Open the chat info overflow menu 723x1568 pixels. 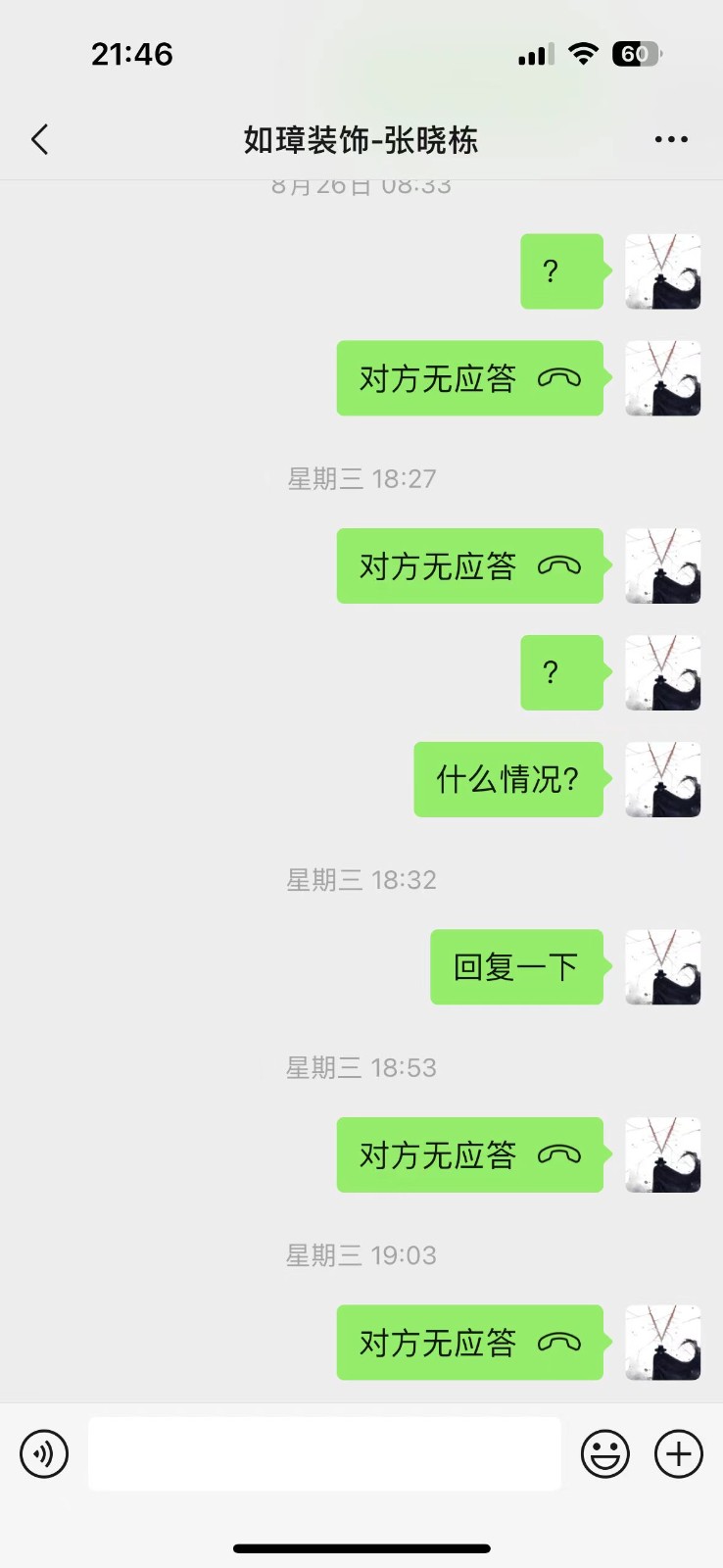coord(671,140)
